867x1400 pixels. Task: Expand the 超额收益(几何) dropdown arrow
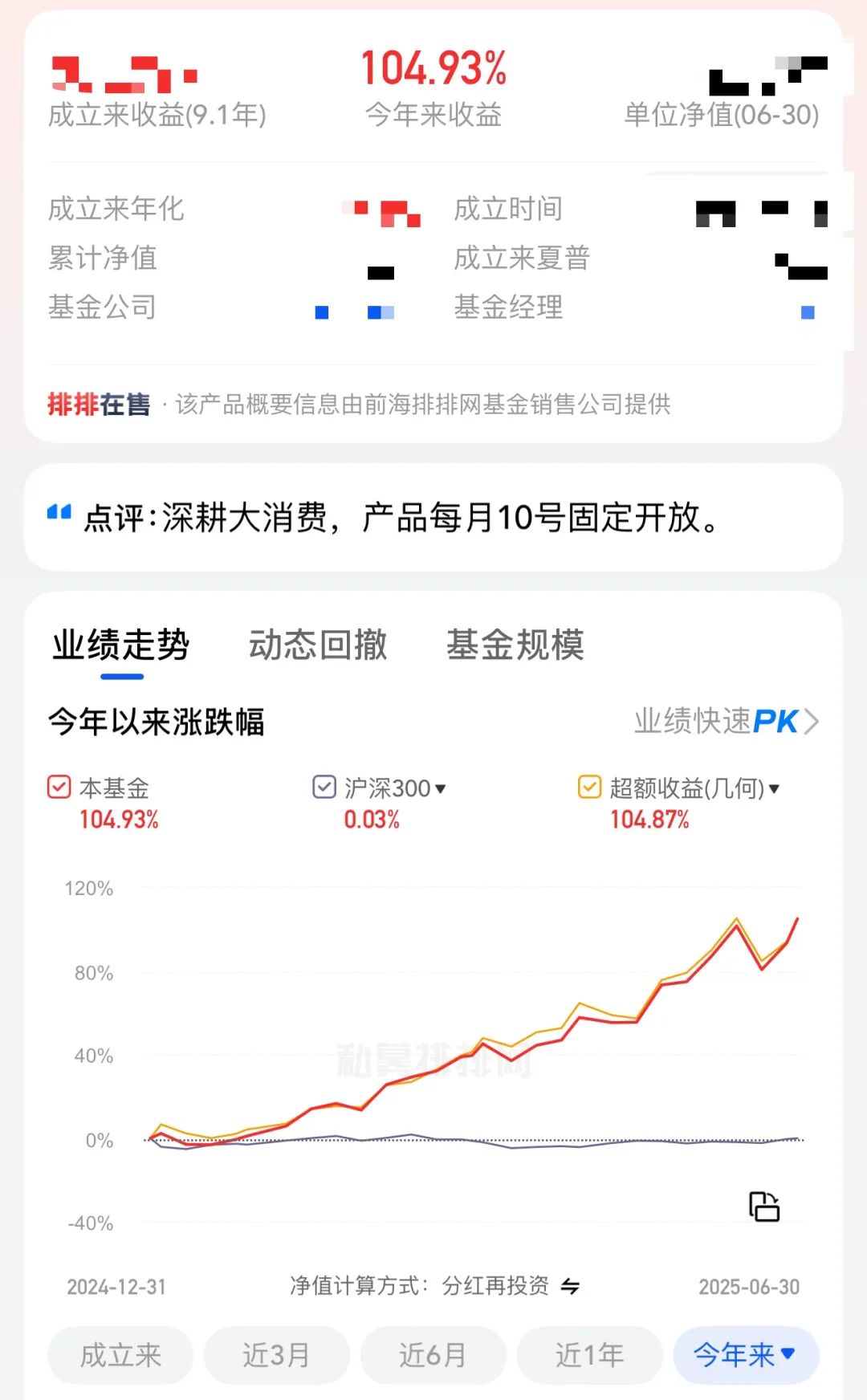click(774, 789)
